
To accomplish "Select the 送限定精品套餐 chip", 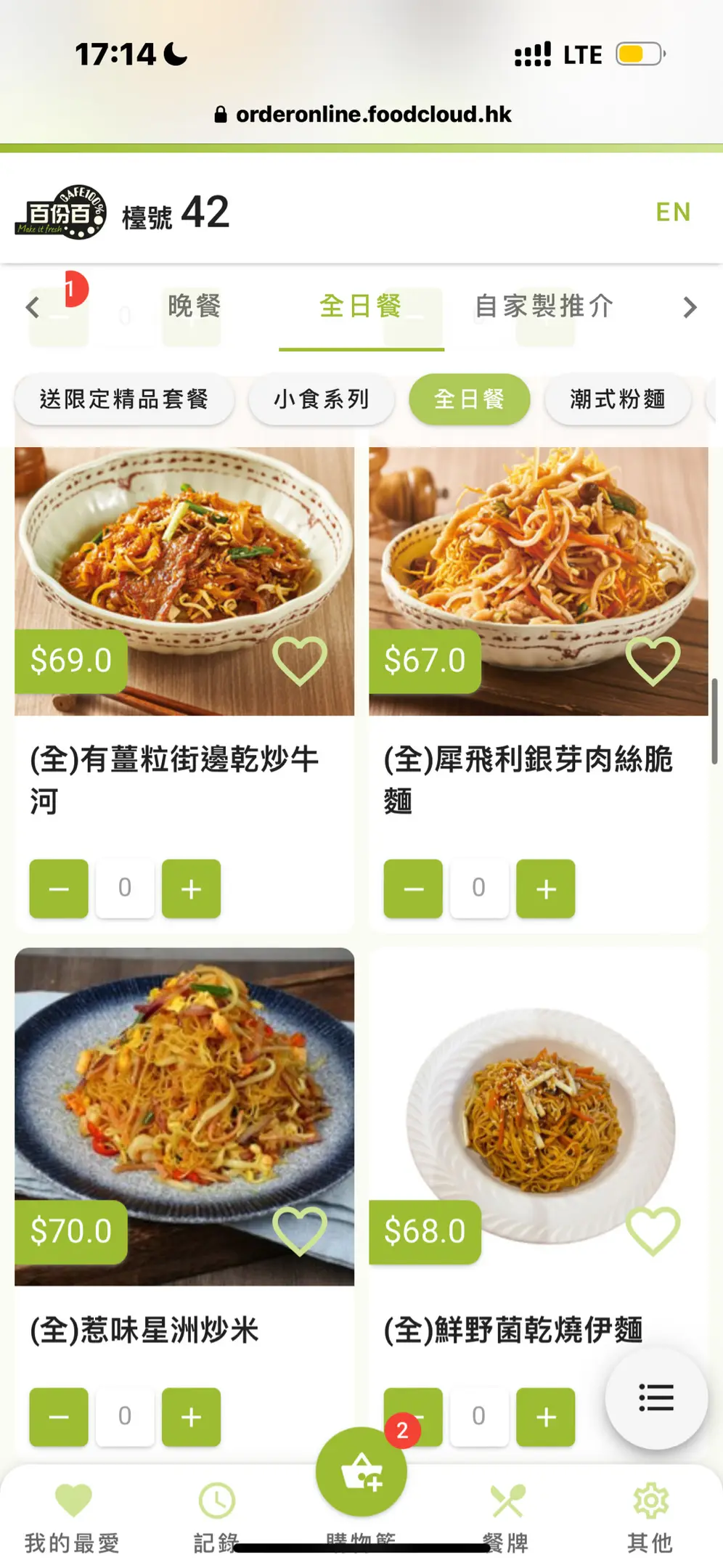I will pos(124,399).
